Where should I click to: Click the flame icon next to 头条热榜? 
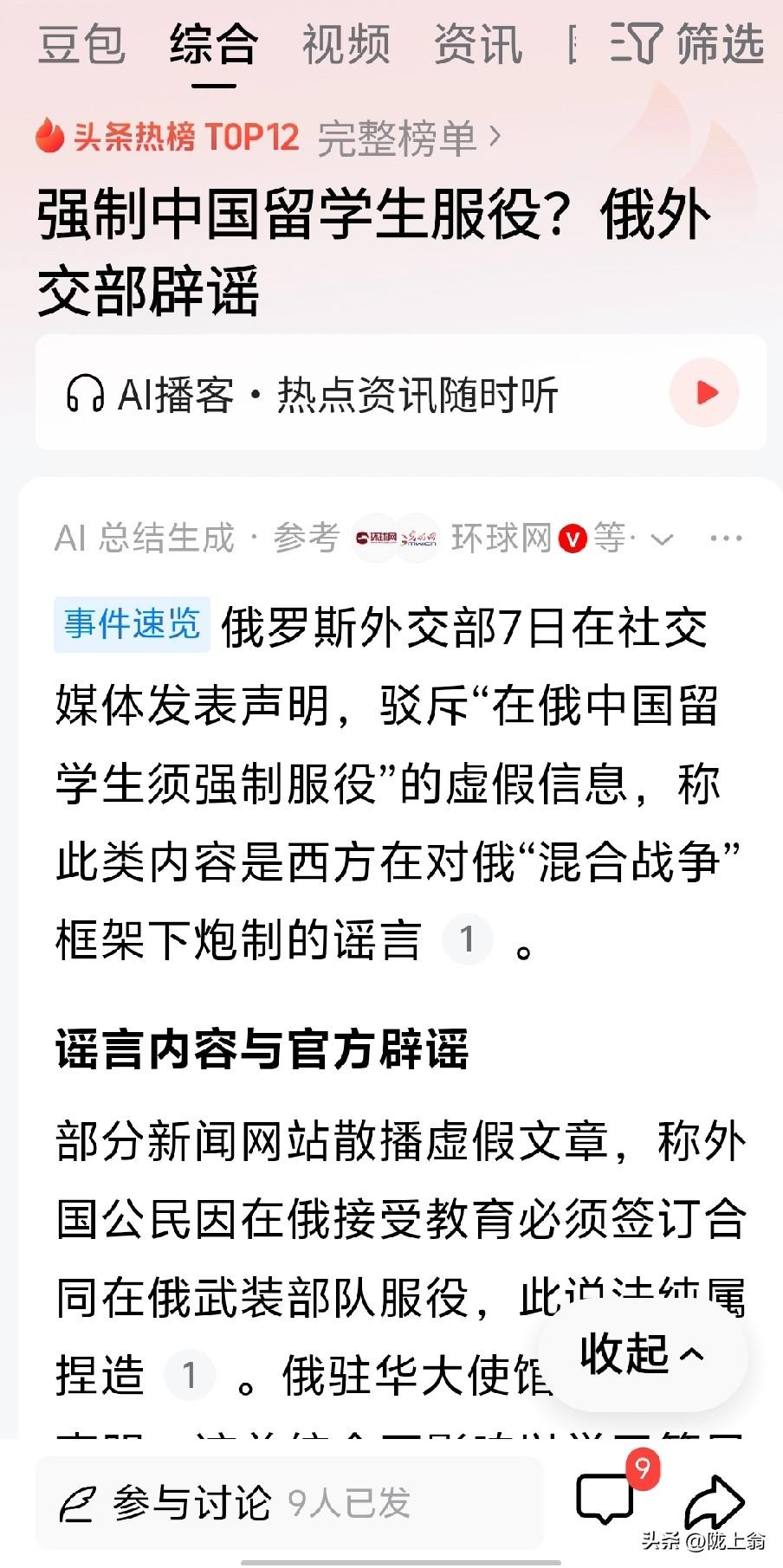(51, 134)
